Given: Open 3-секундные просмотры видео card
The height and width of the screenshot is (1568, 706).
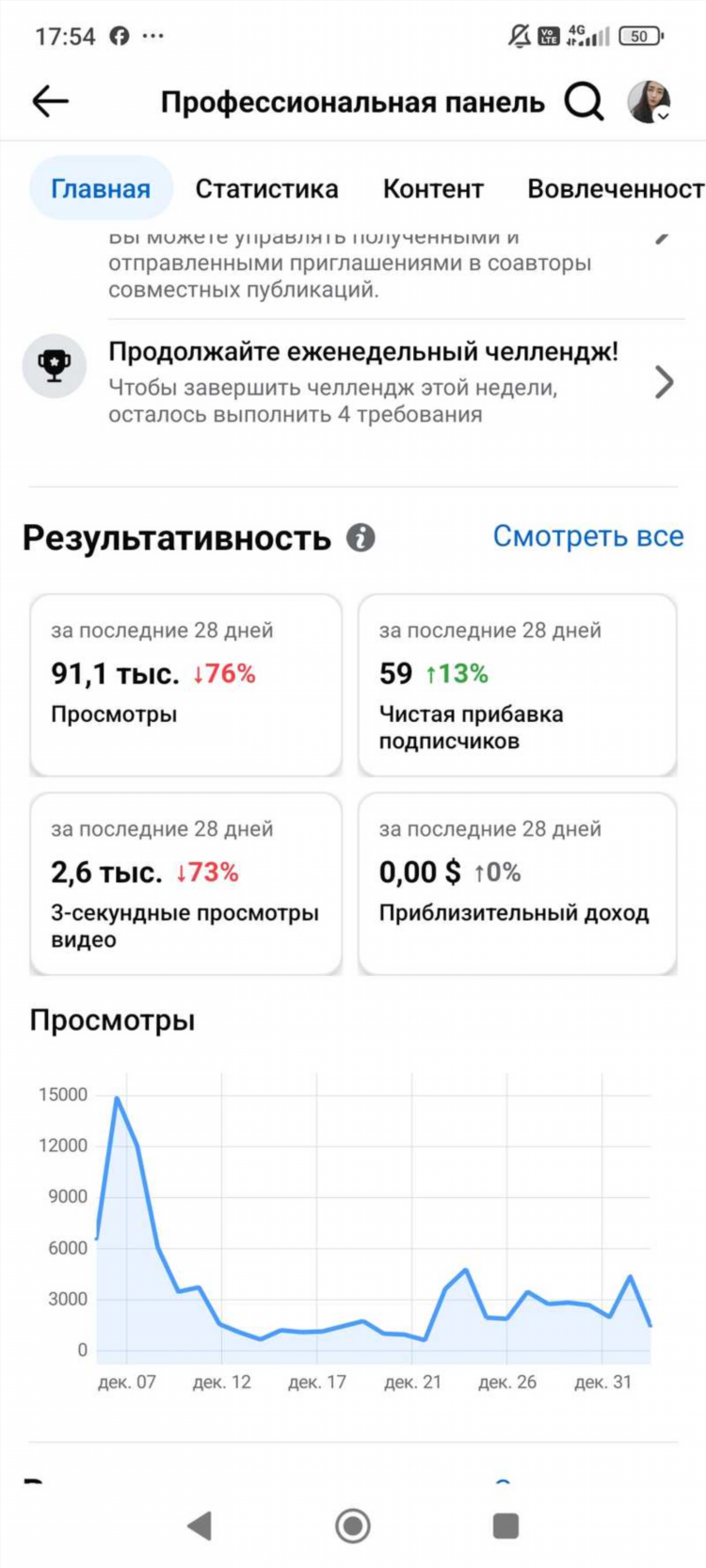Looking at the screenshot, I should 185,884.
